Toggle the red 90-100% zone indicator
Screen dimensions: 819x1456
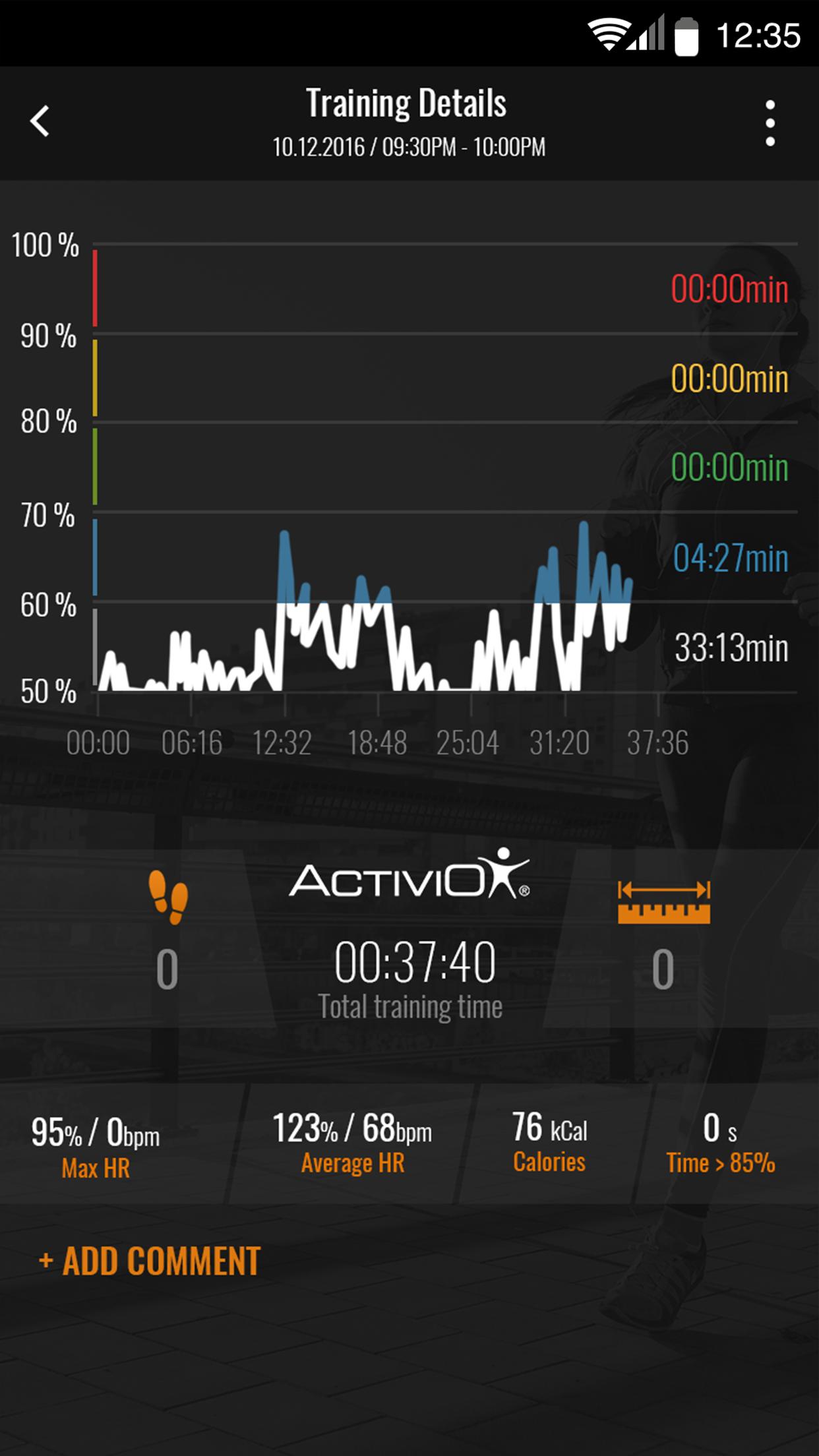tap(94, 287)
